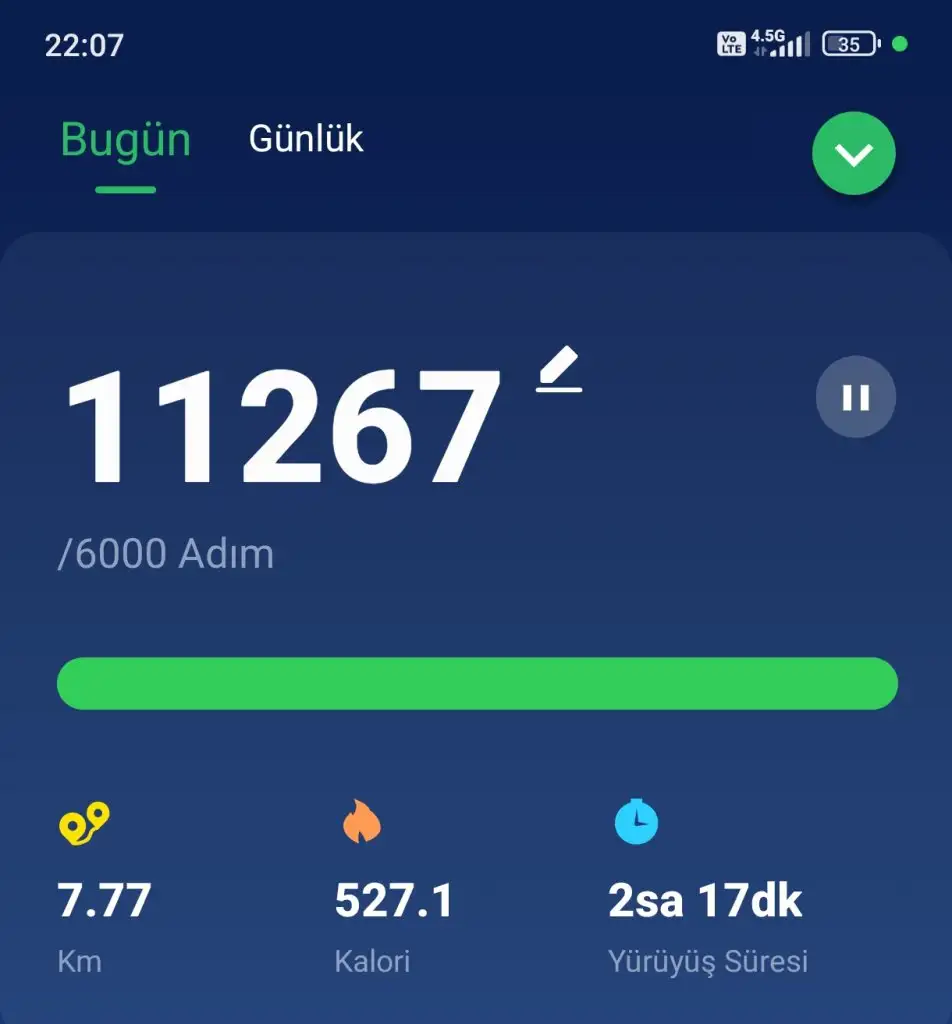Screen dimensions: 952x1024
Task: Edit the step count with the pencil icon
Action: 559,370
